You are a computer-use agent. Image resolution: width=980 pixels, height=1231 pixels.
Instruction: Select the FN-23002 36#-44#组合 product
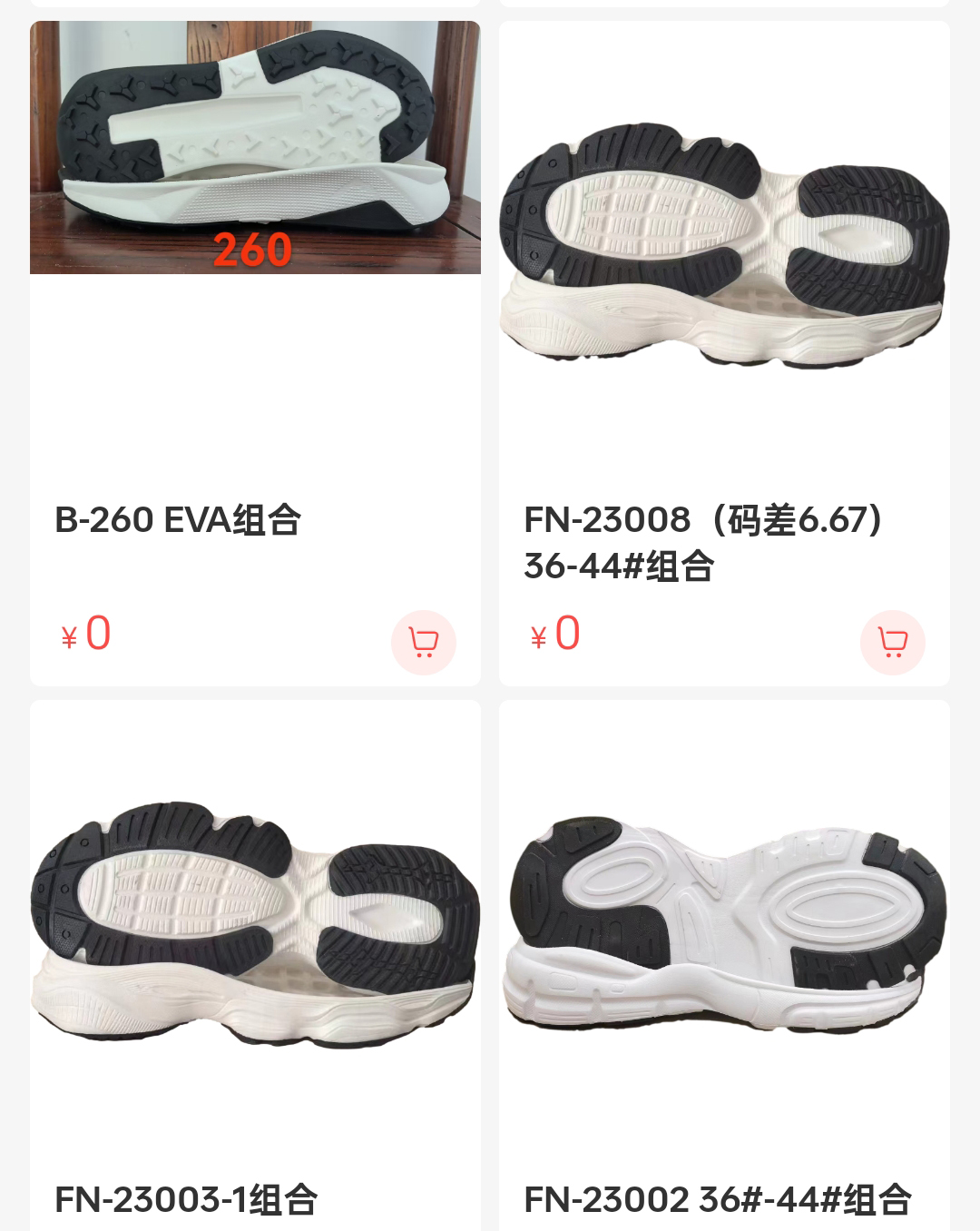[723, 926]
